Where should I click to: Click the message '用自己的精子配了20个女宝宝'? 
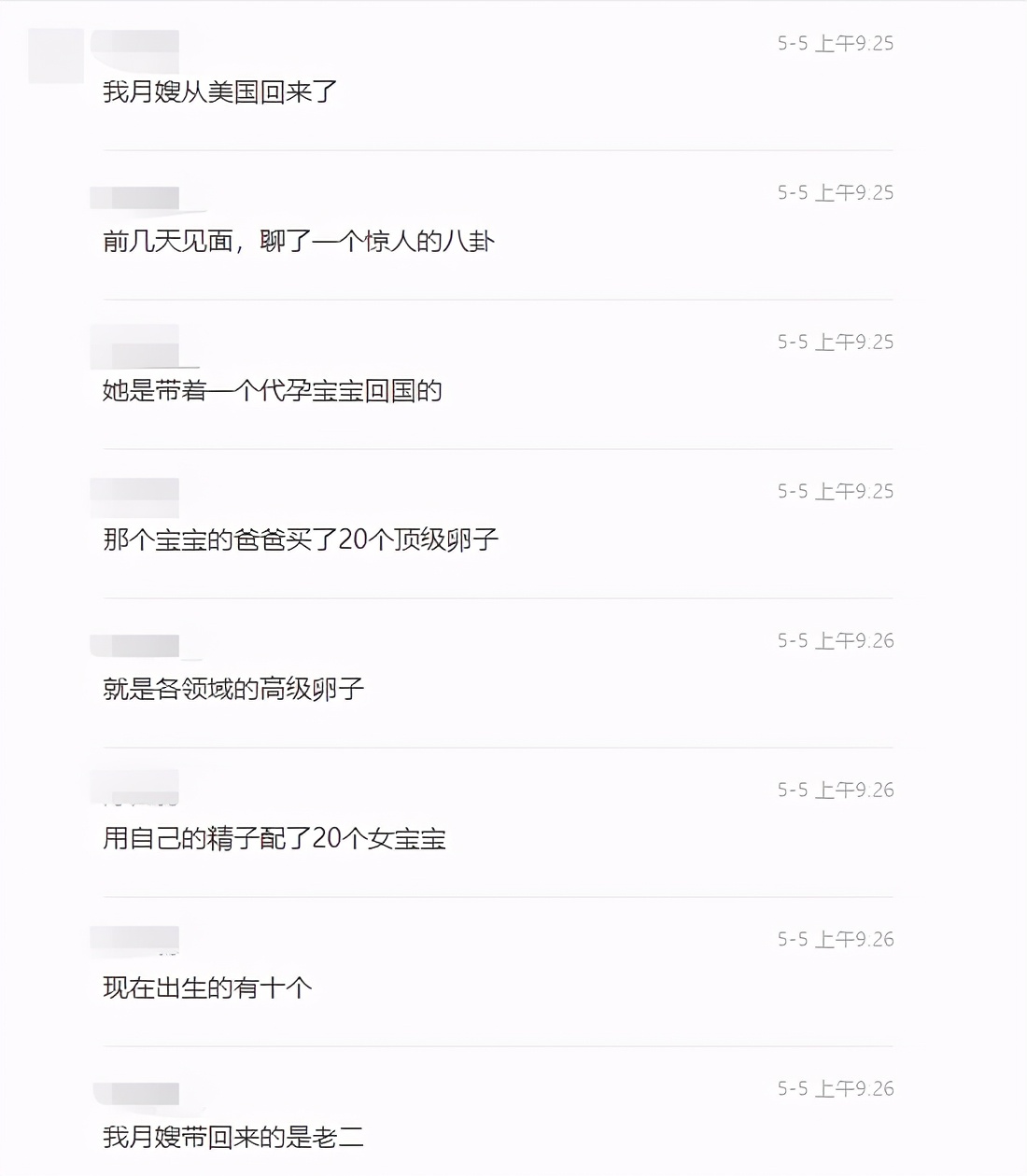[276, 838]
